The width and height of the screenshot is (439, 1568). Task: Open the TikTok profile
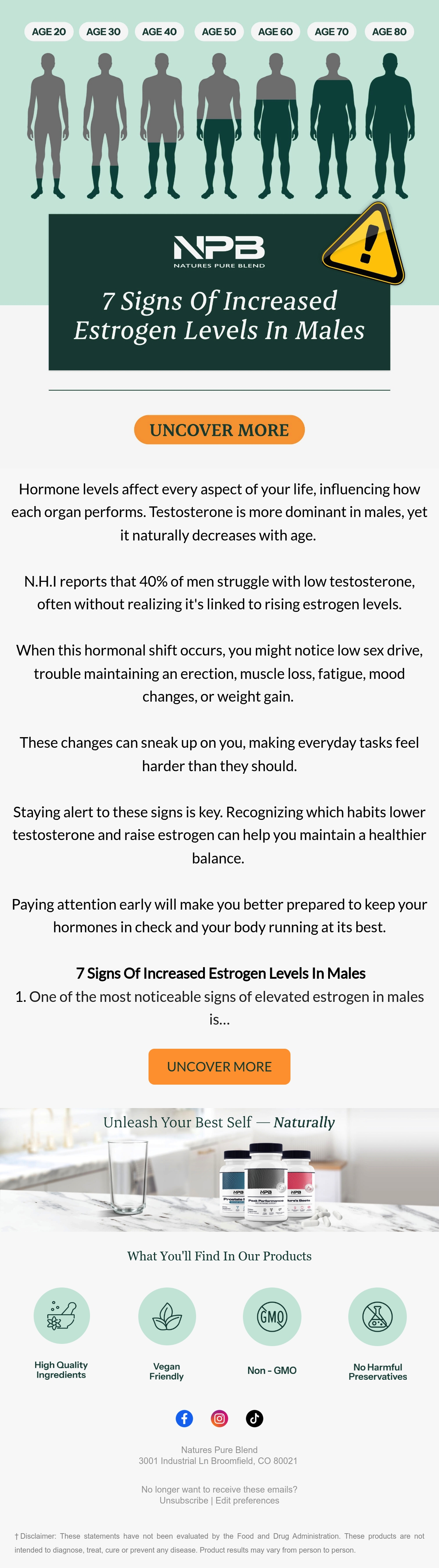pyautogui.click(x=255, y=1418)
